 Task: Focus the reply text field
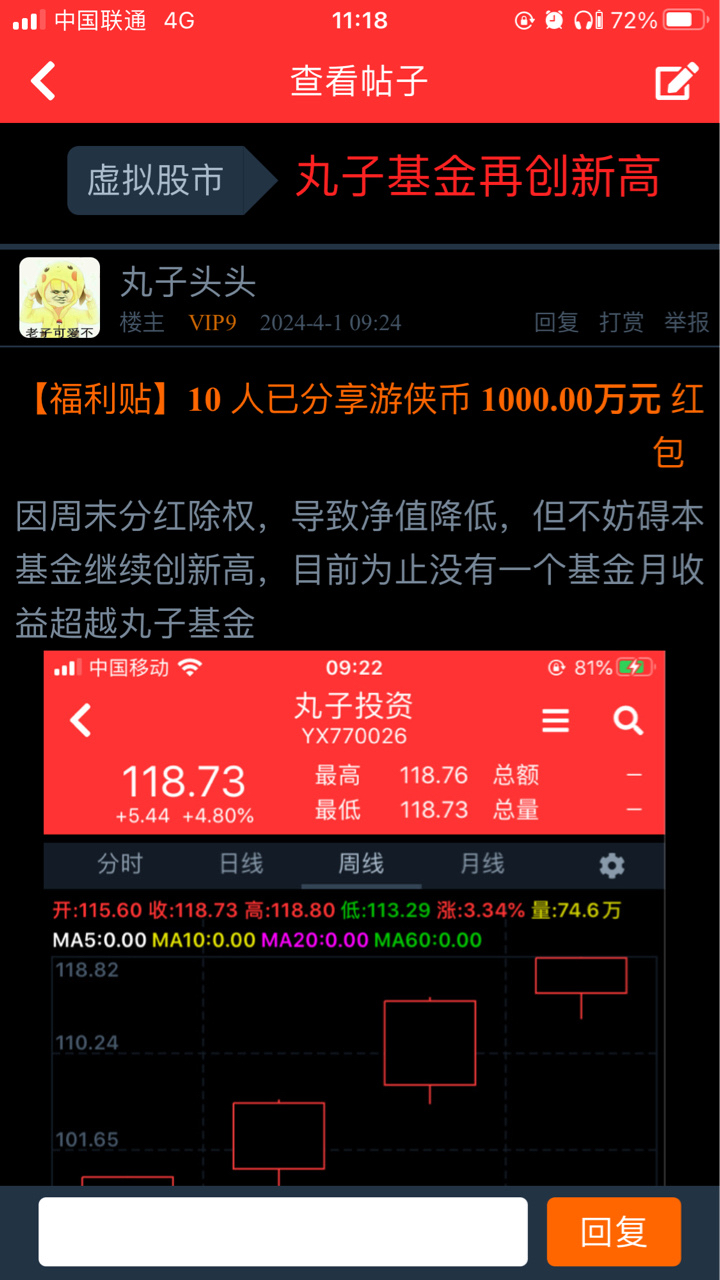point(283,1232)
